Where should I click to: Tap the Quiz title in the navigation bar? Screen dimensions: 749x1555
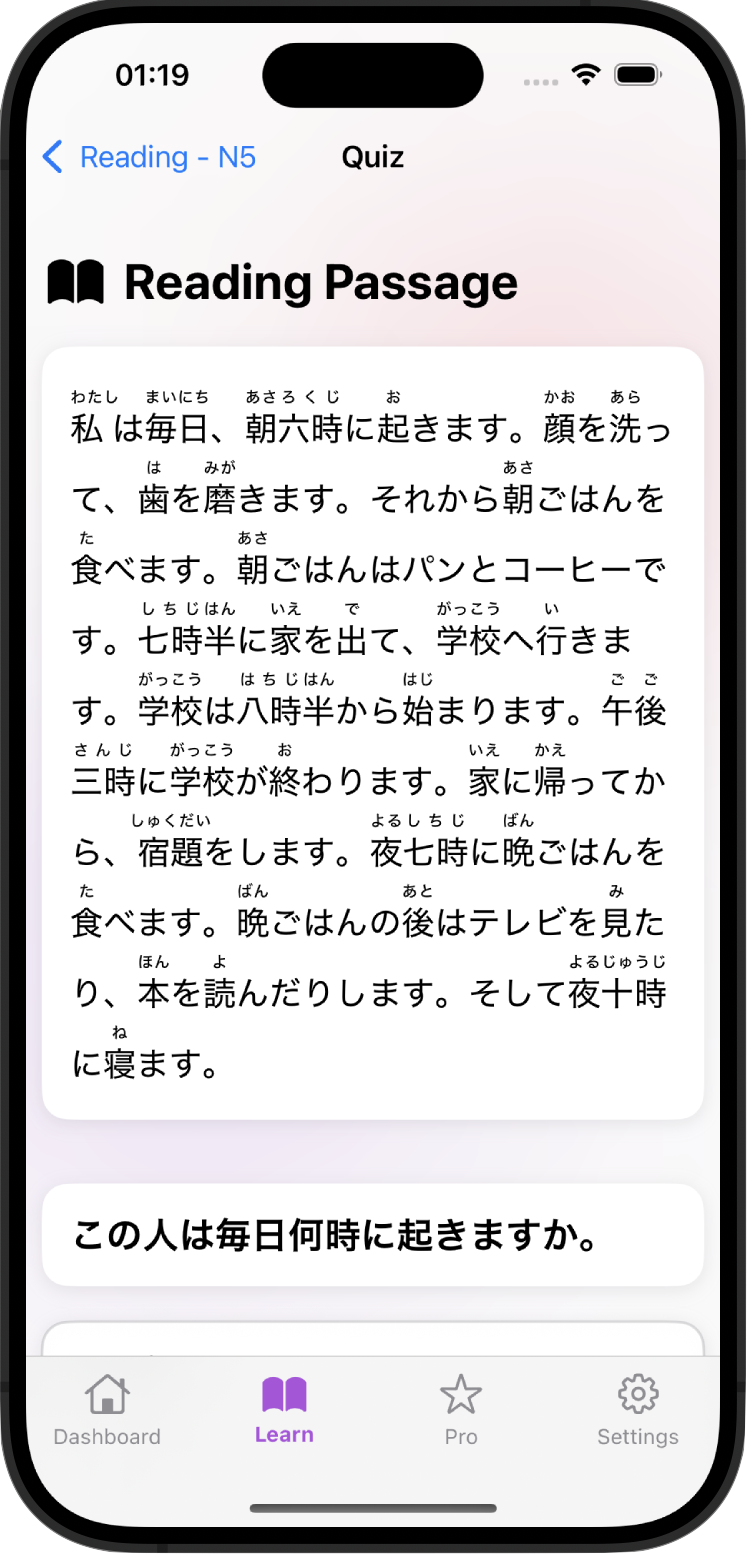pyautogui.click(x=372, y=157)
